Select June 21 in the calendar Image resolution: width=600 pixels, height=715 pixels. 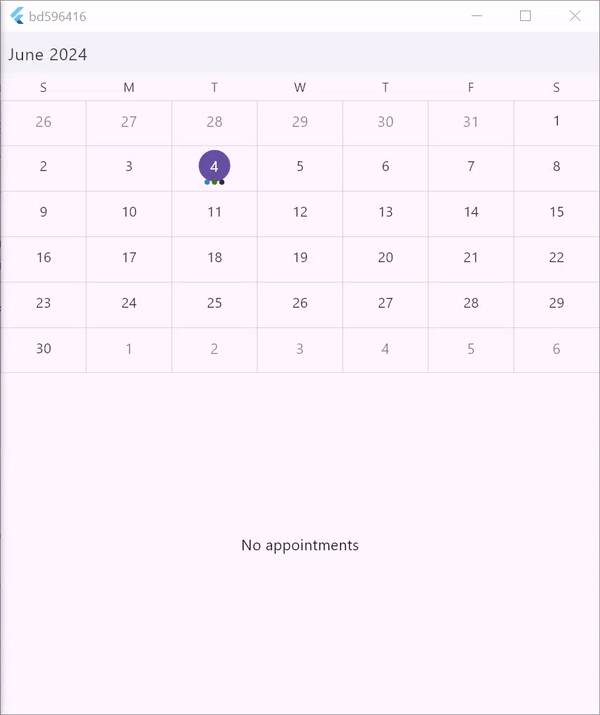471,257
